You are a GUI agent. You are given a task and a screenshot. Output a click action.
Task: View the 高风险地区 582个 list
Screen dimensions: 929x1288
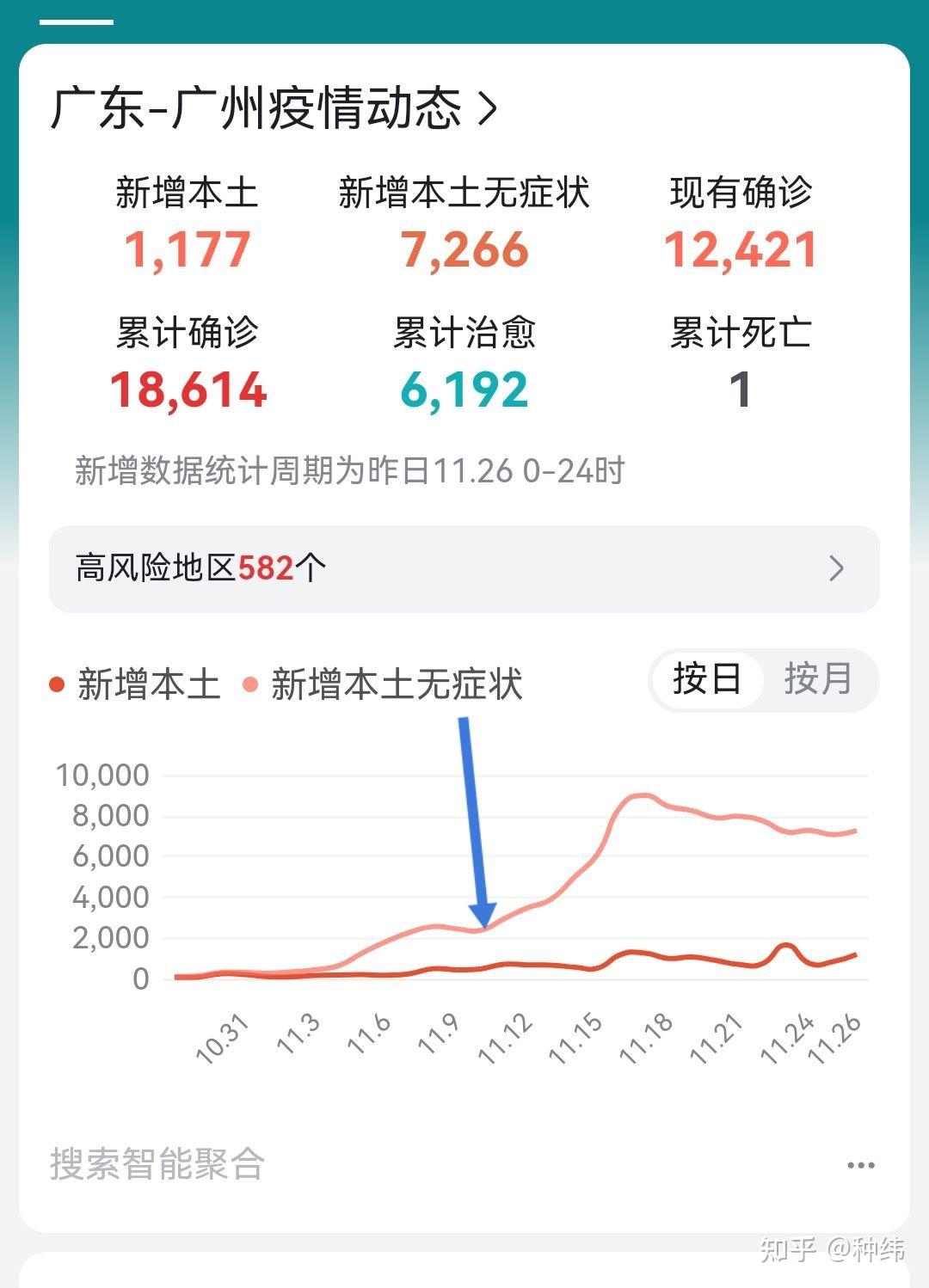[464, 568]
